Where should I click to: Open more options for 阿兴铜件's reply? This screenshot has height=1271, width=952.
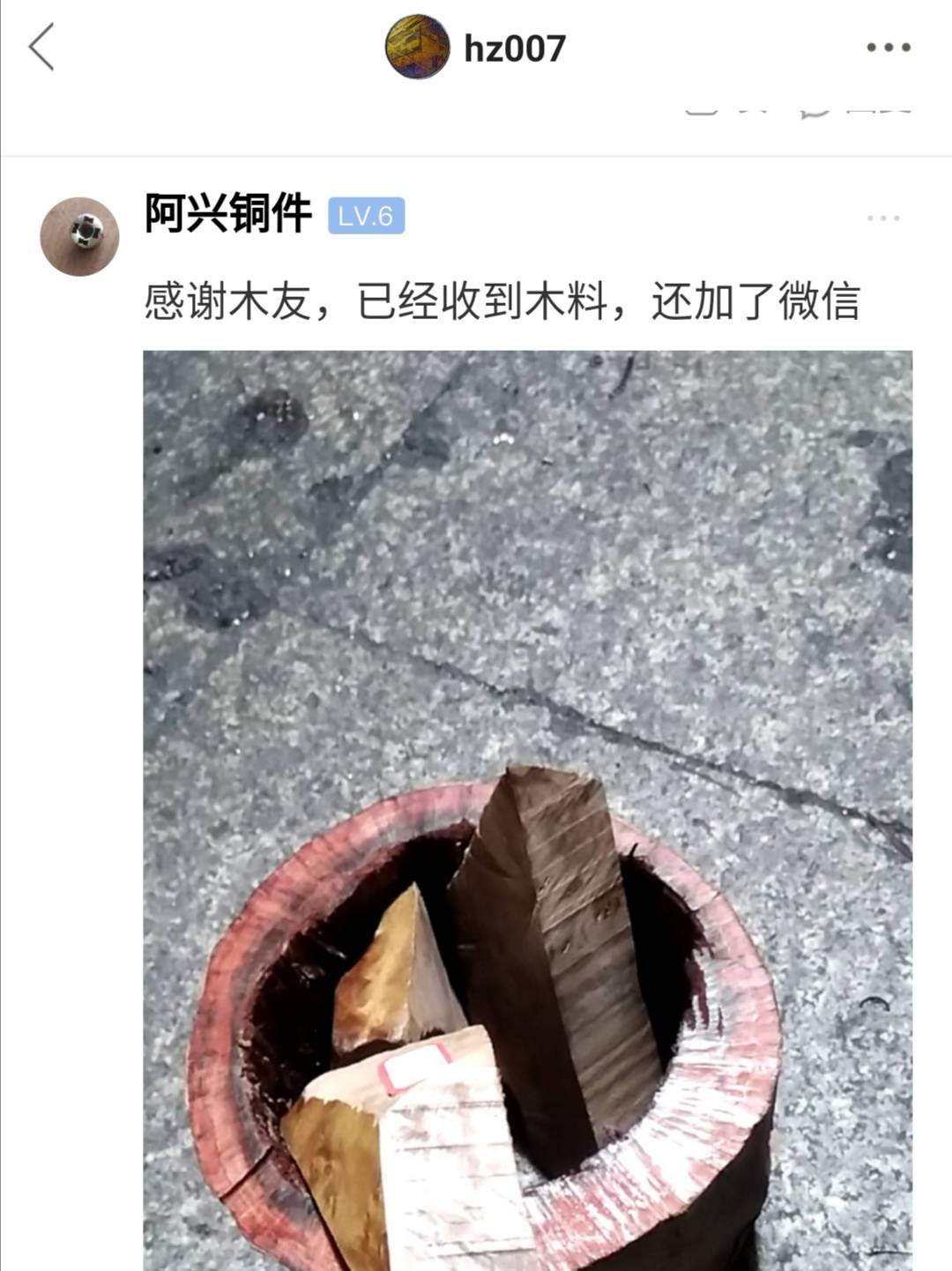click(x=882, y=218)
